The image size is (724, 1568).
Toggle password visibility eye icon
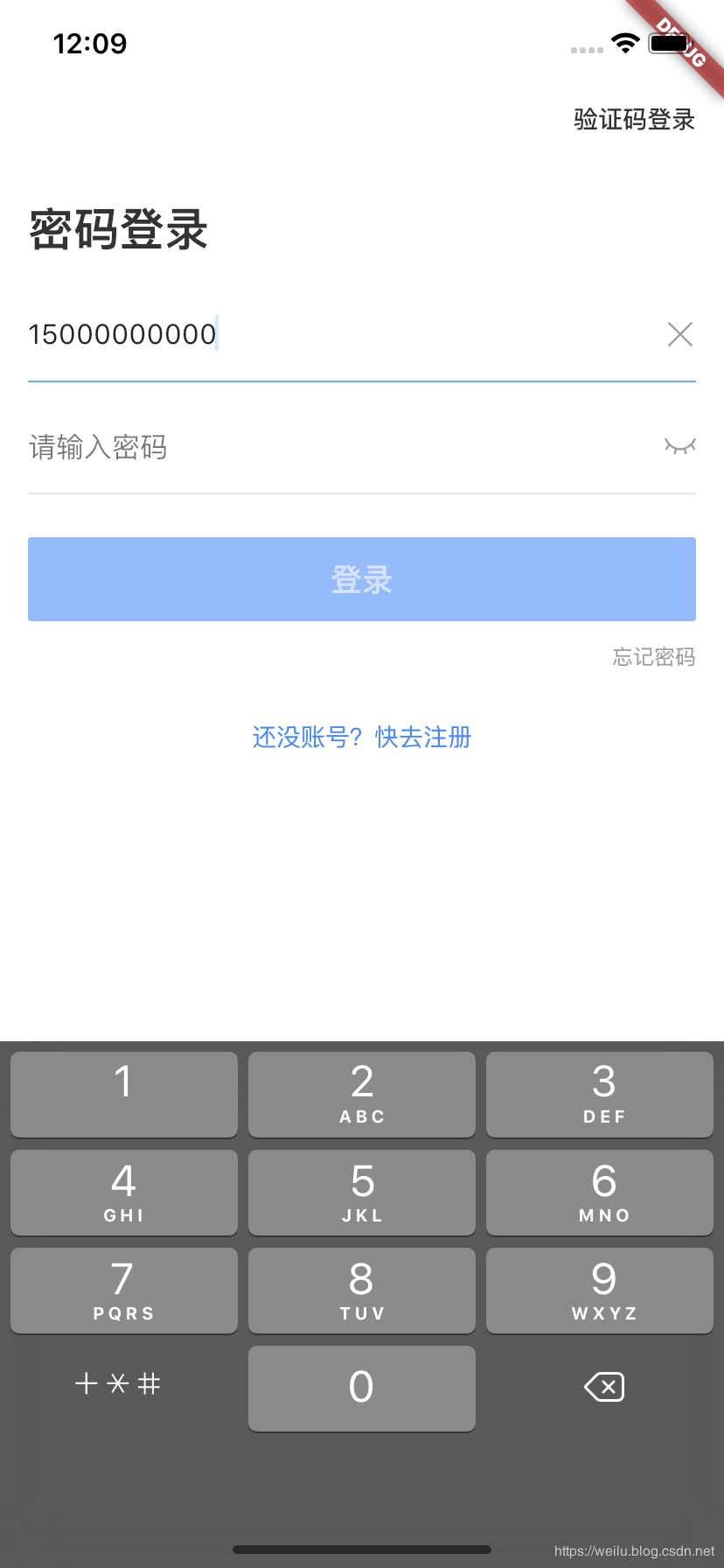click(x=679, y=446)
